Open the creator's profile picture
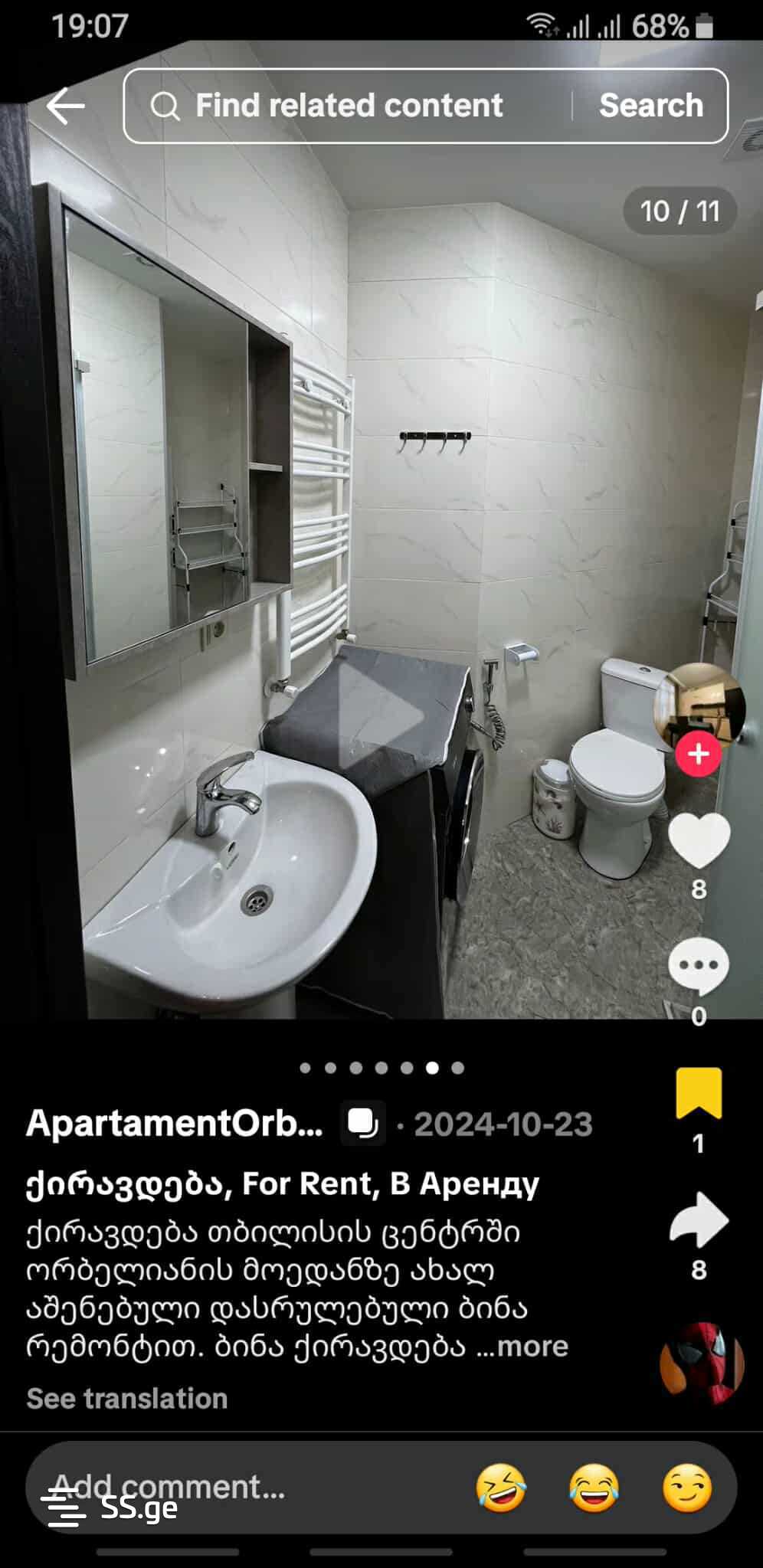 pos(698,706)
